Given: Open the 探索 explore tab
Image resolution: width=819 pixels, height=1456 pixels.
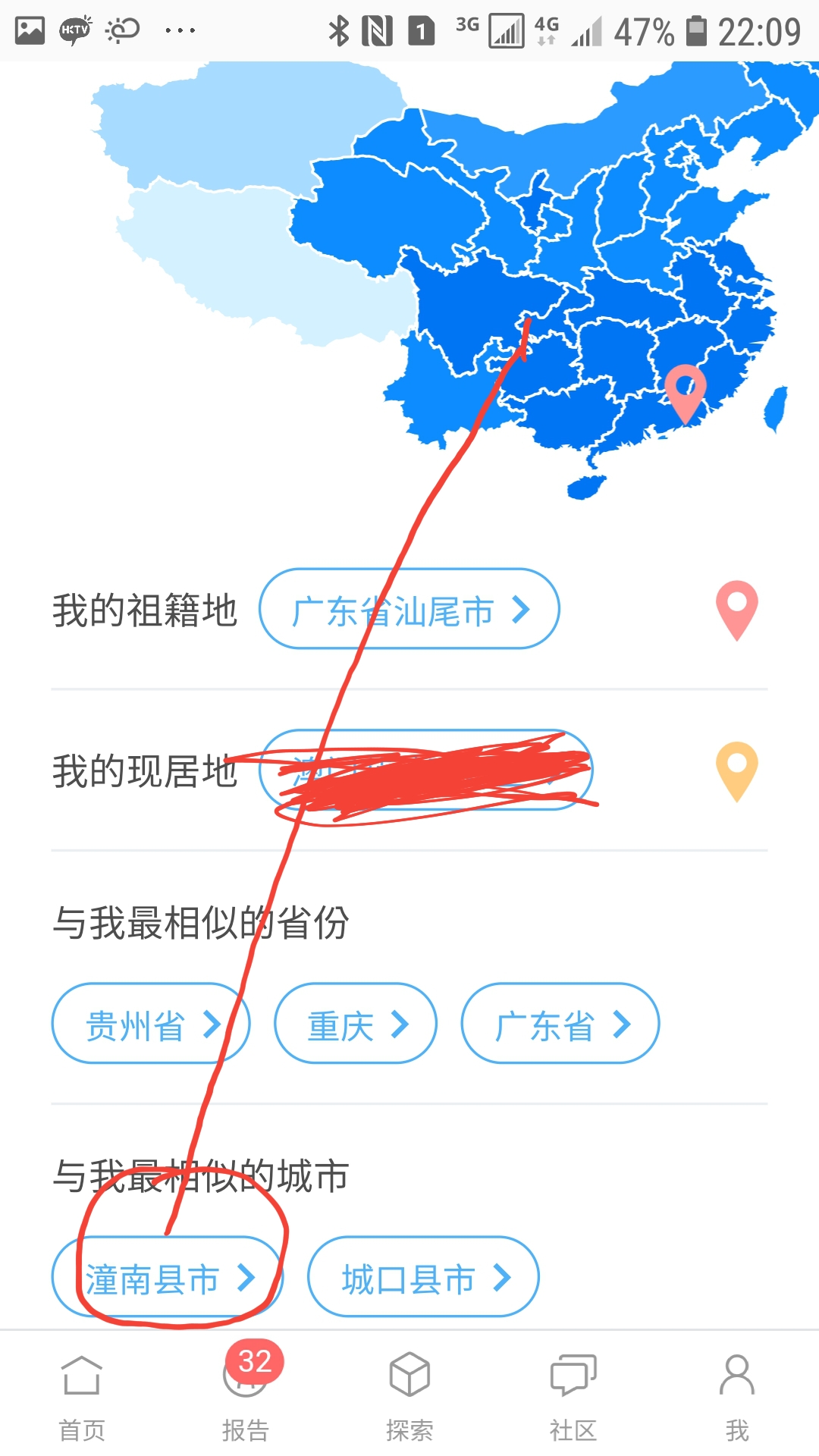Looking at the screenshot, I should tap(409, 1397).
